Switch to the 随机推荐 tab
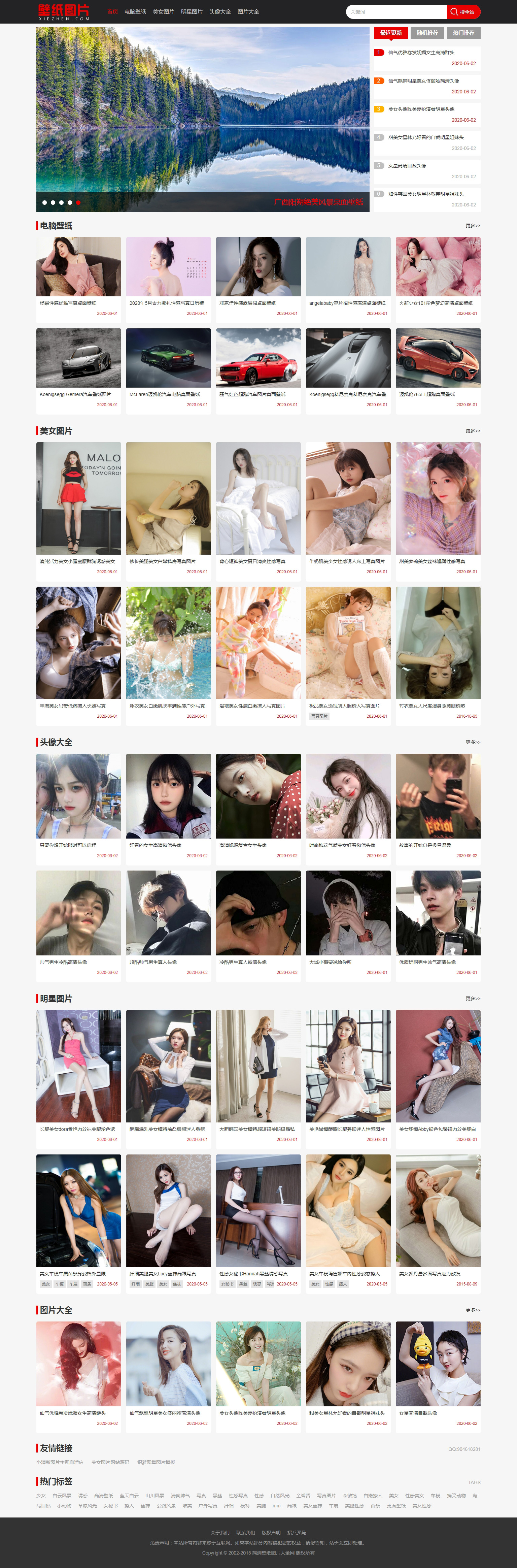 click(x=427, y=33)
